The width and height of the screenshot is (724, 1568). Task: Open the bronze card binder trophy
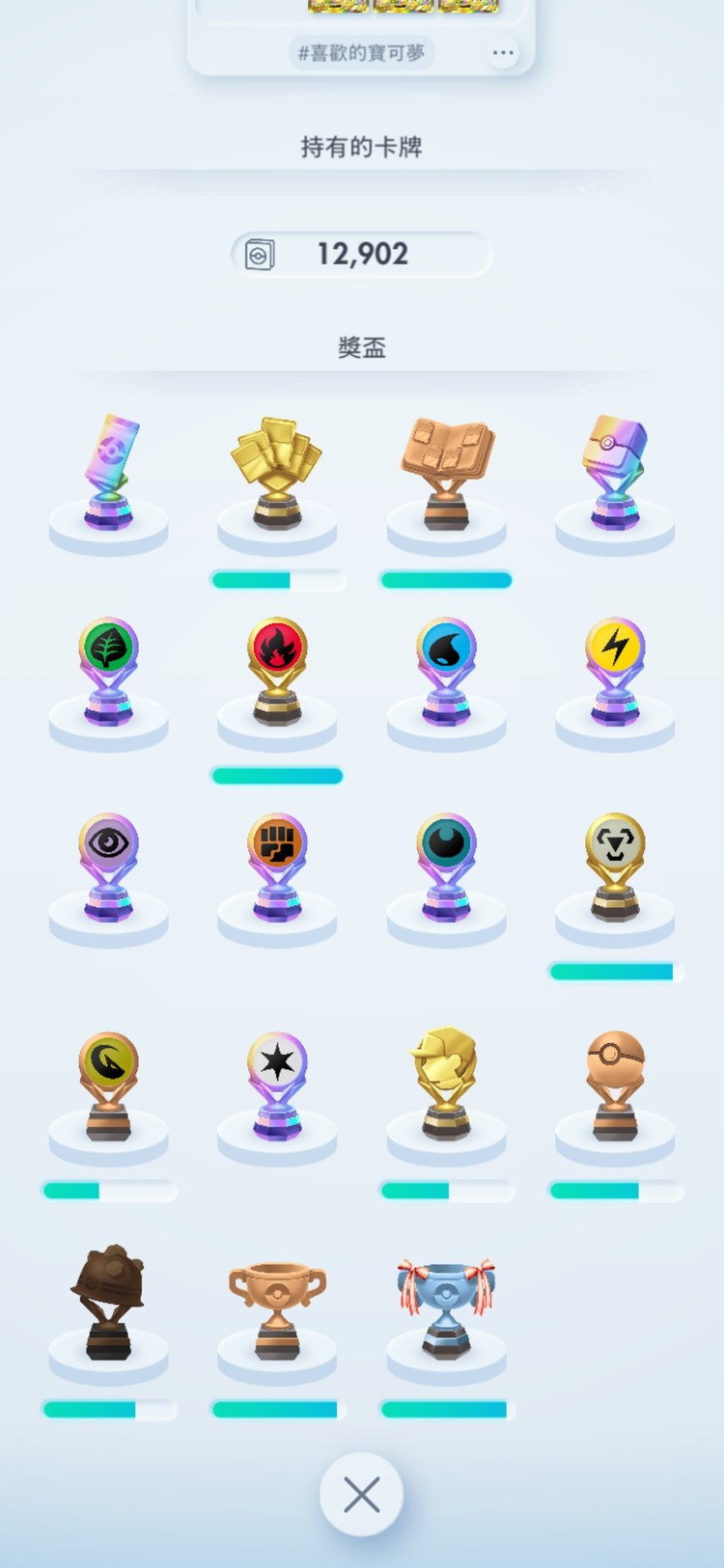pyautogui.click(x=446, y=475)
